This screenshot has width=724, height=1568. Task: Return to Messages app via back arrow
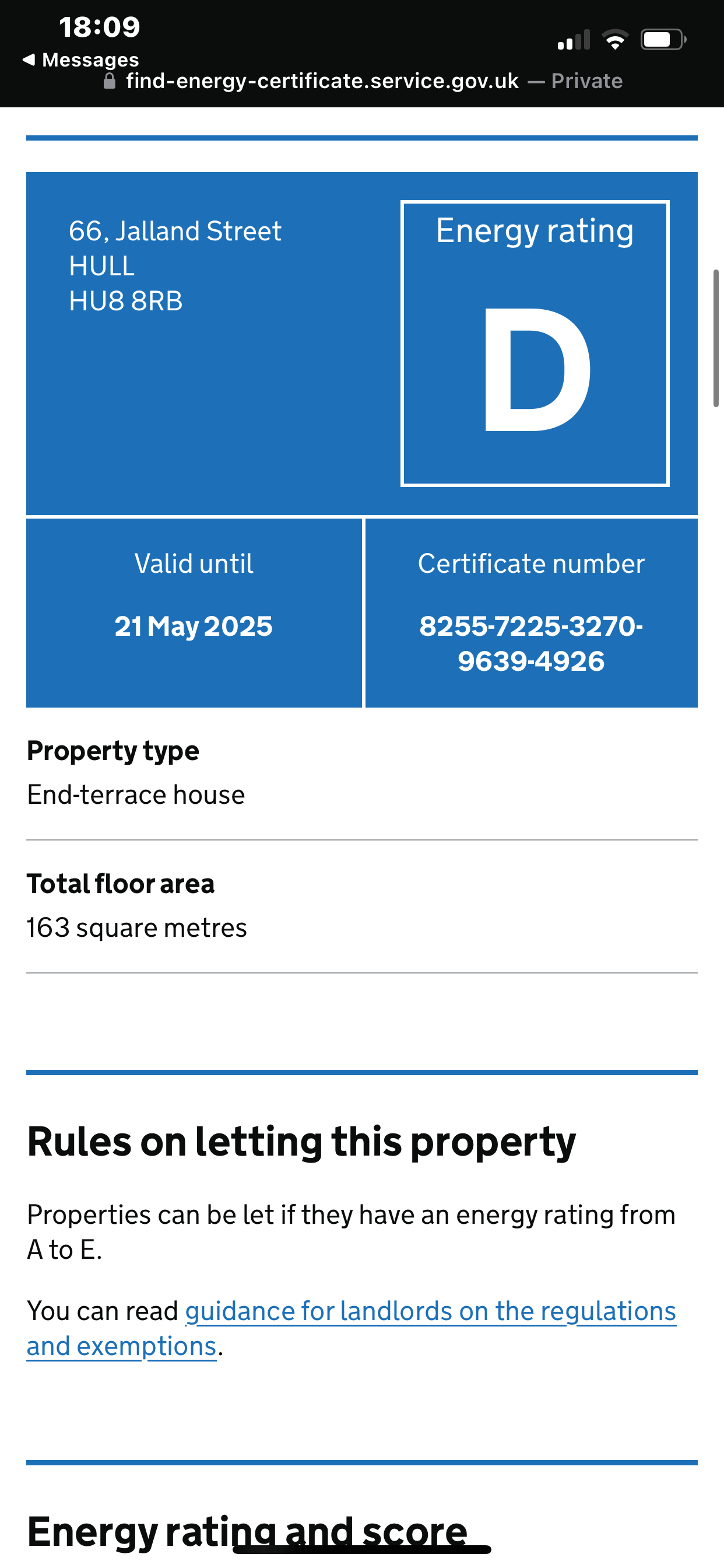point(80,60)
